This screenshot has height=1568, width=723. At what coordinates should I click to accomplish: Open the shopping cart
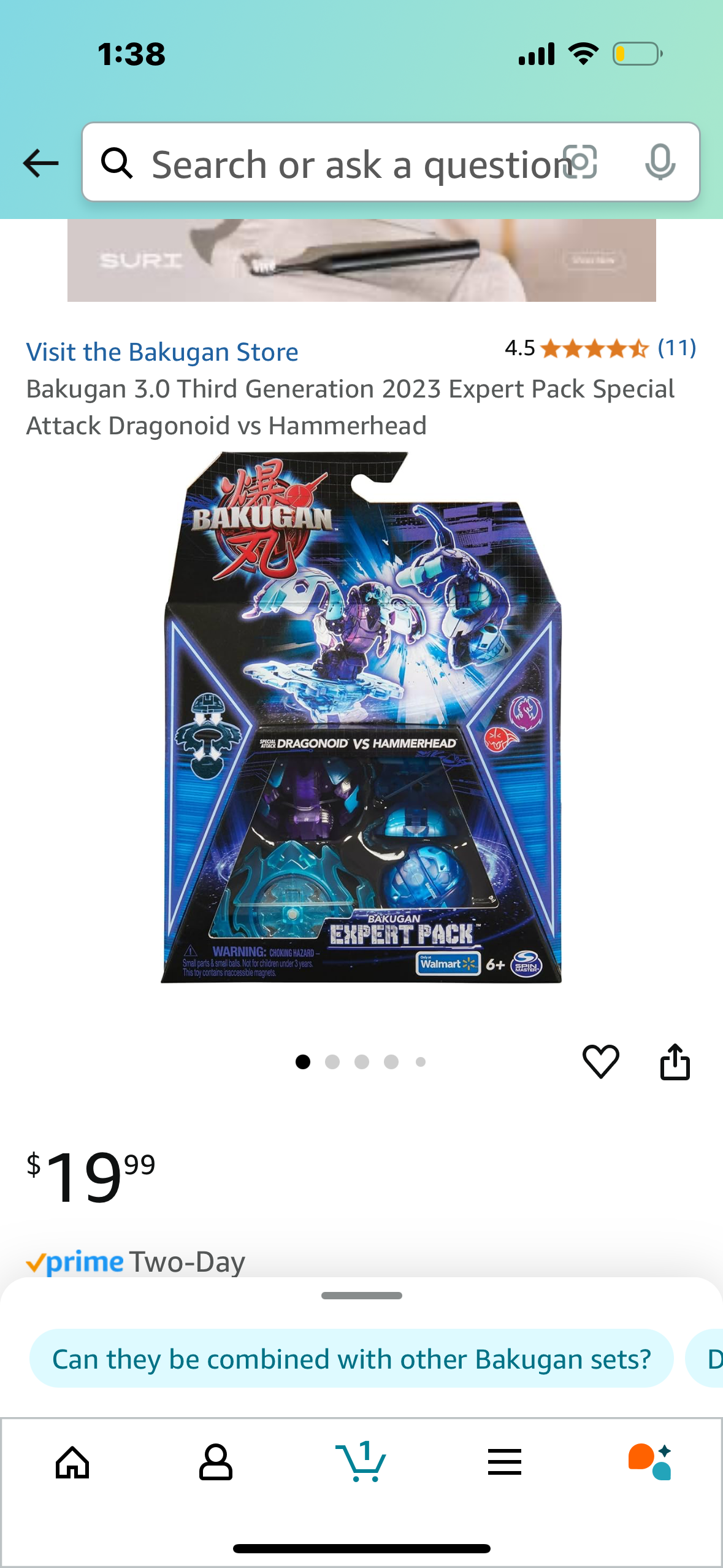coord(361,1462)
